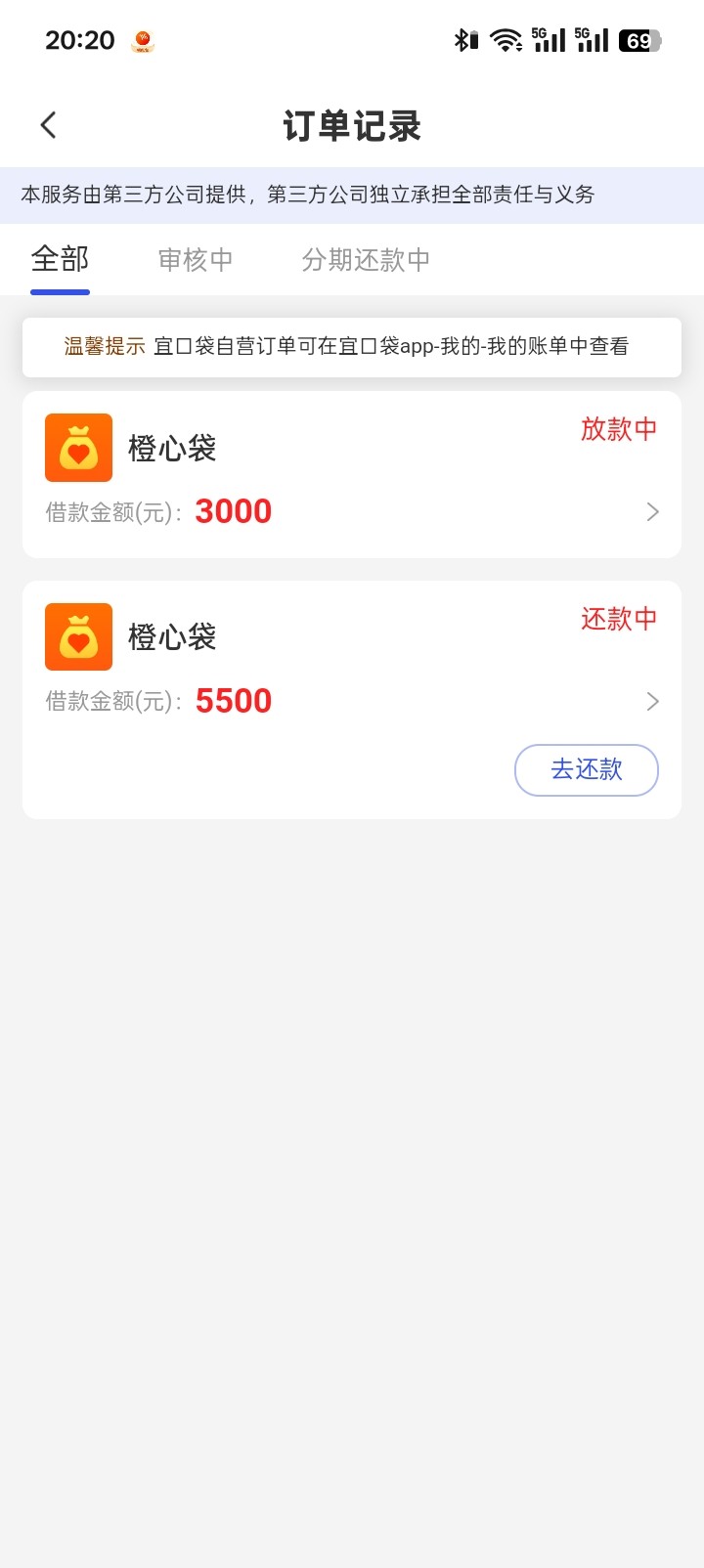Screen dimensions: 704x1568
Task: Open the Wi-Fi status icon
Action: (505, 39)
